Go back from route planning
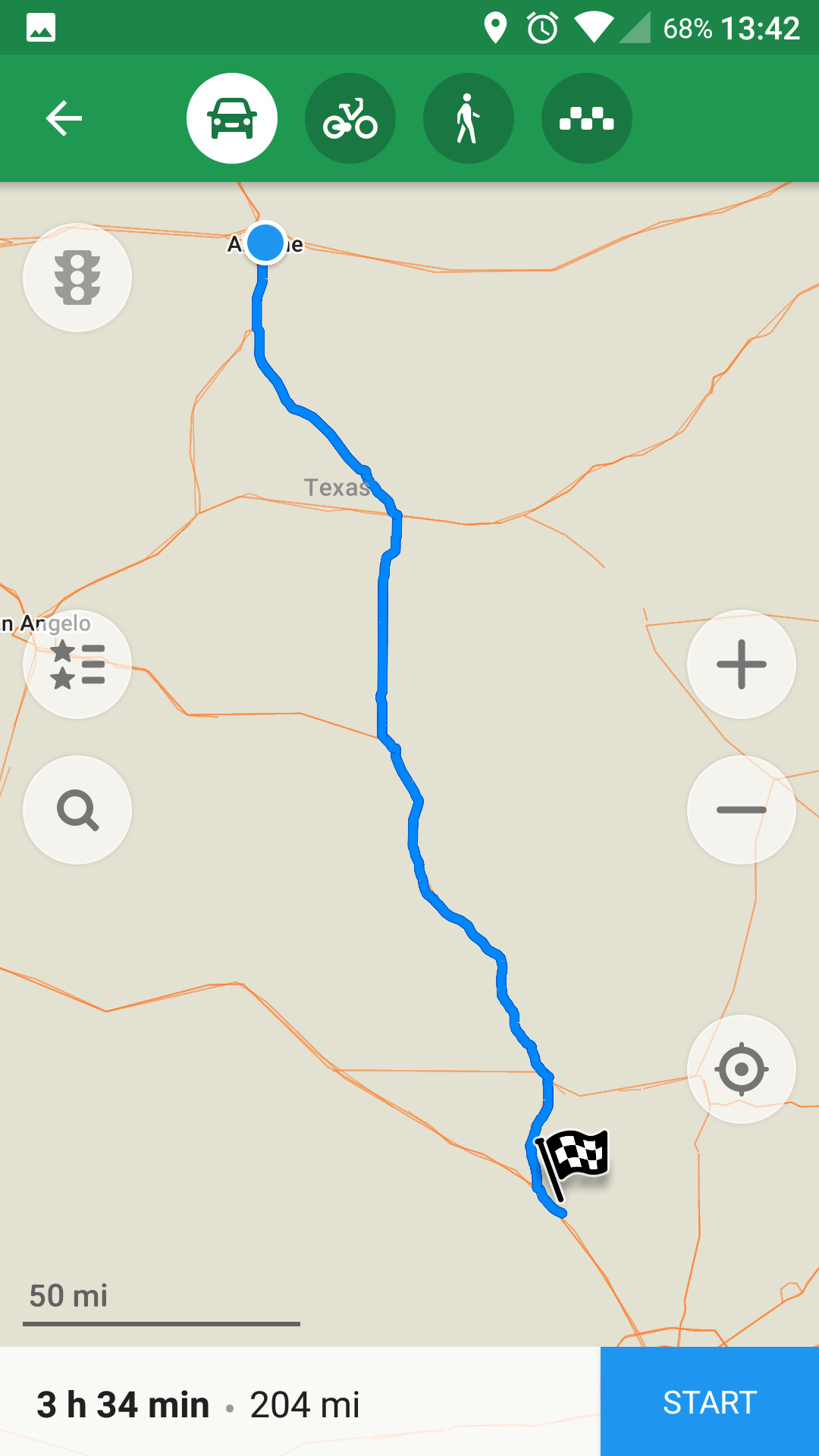 pyautogui.click(x=64, y=118)
